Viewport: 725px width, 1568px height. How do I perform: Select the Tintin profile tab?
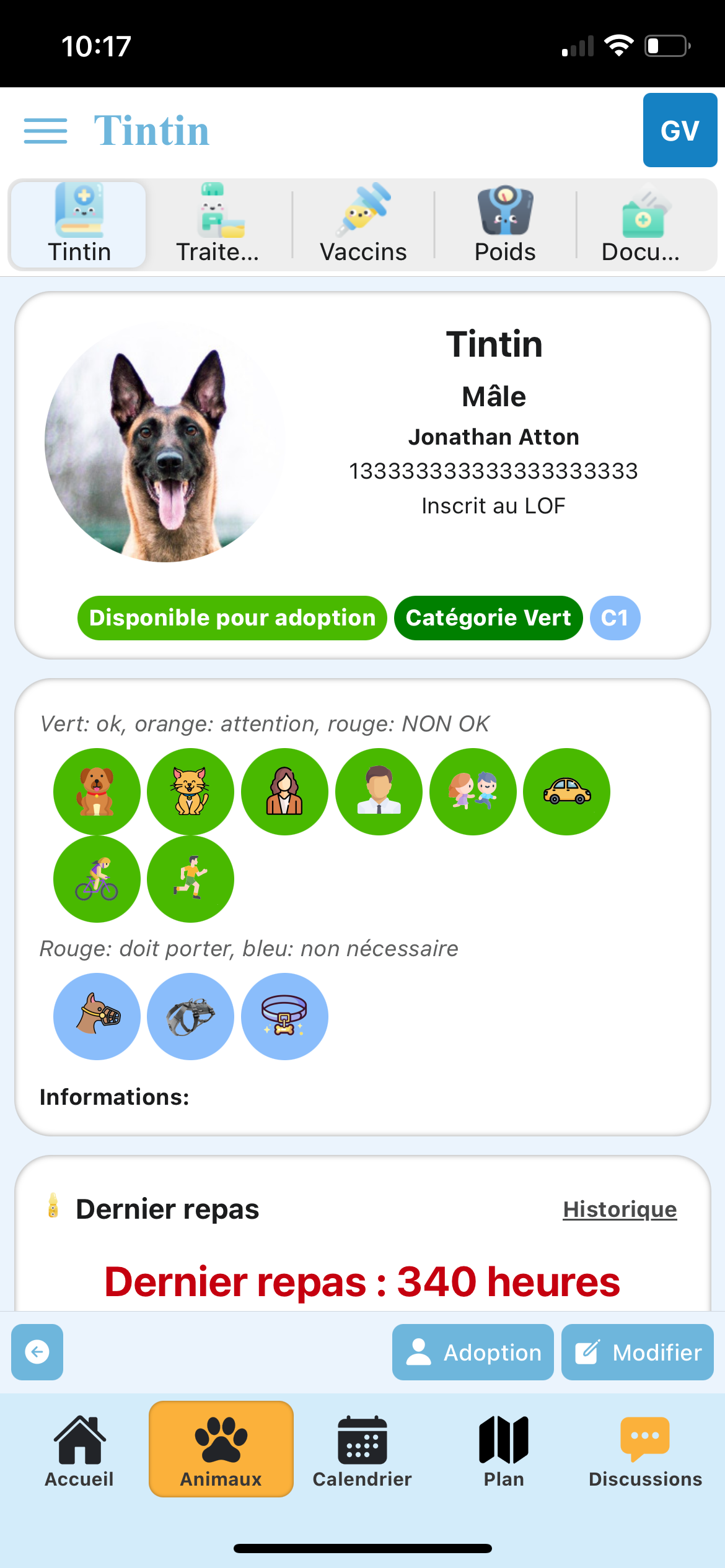coord(79,224)
